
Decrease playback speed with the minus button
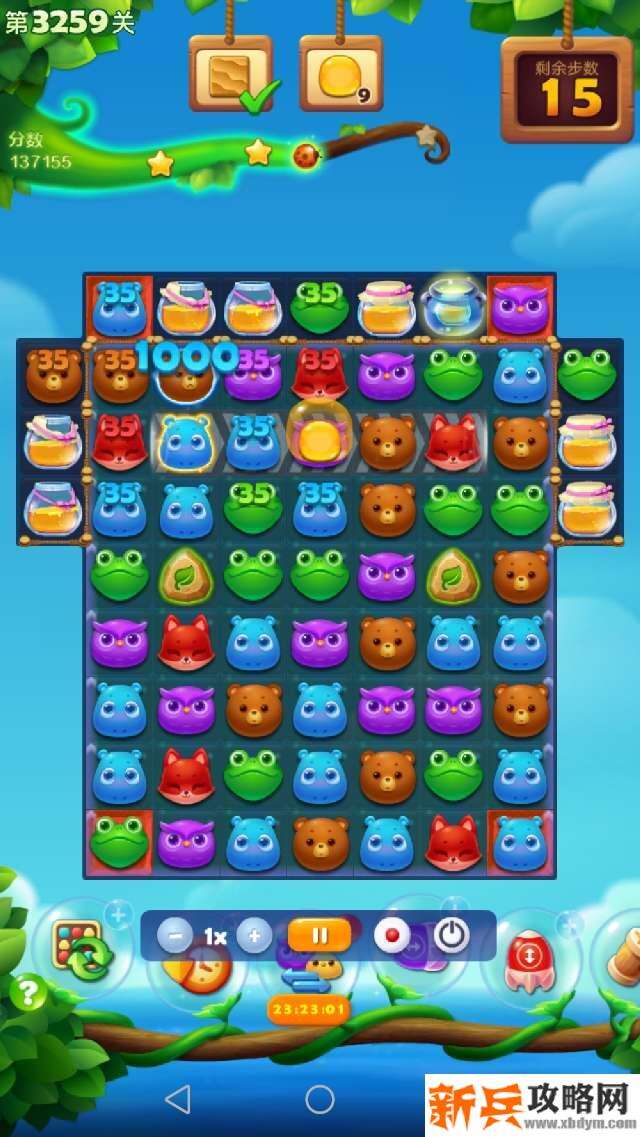(x=175, y=936)
